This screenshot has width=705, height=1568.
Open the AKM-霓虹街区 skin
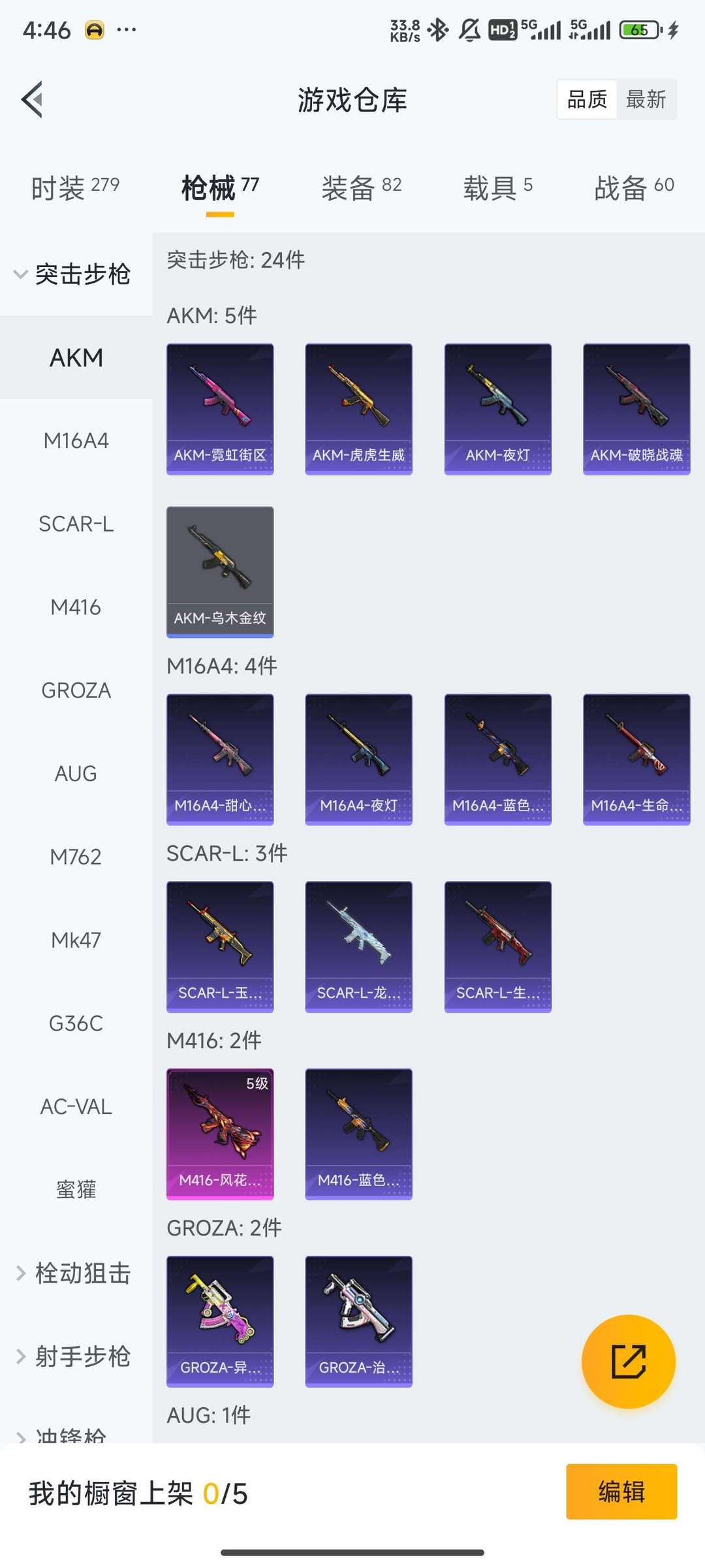(220, 409)
